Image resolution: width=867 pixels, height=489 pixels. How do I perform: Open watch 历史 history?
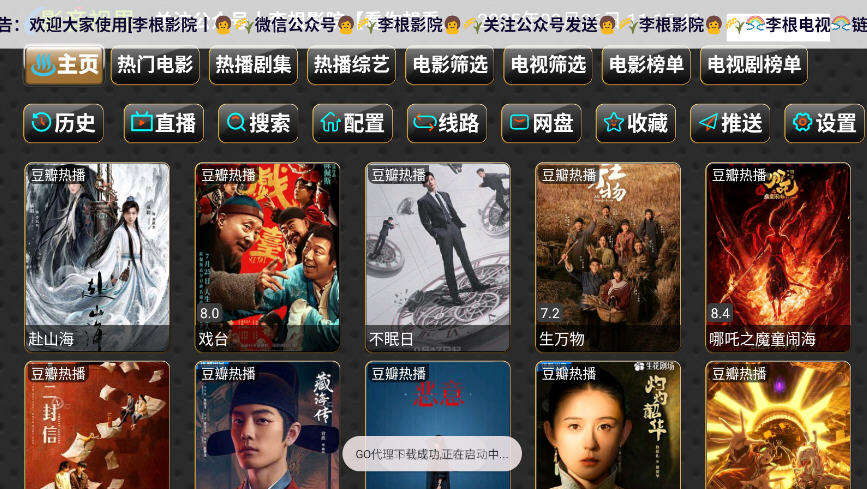63,123
